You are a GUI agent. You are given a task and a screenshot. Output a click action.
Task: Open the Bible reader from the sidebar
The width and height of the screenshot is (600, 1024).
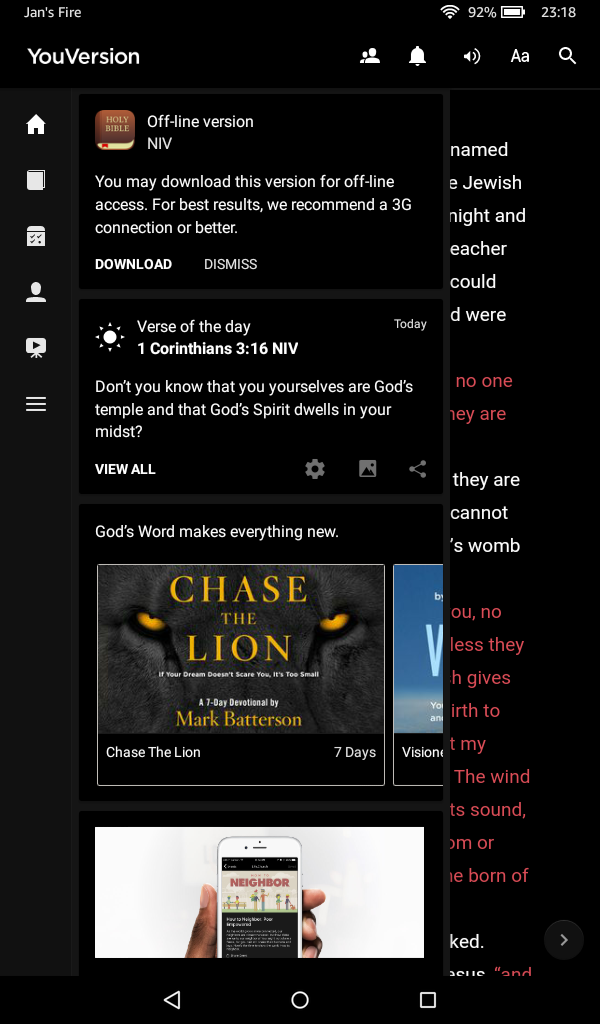tap(36, 180)
